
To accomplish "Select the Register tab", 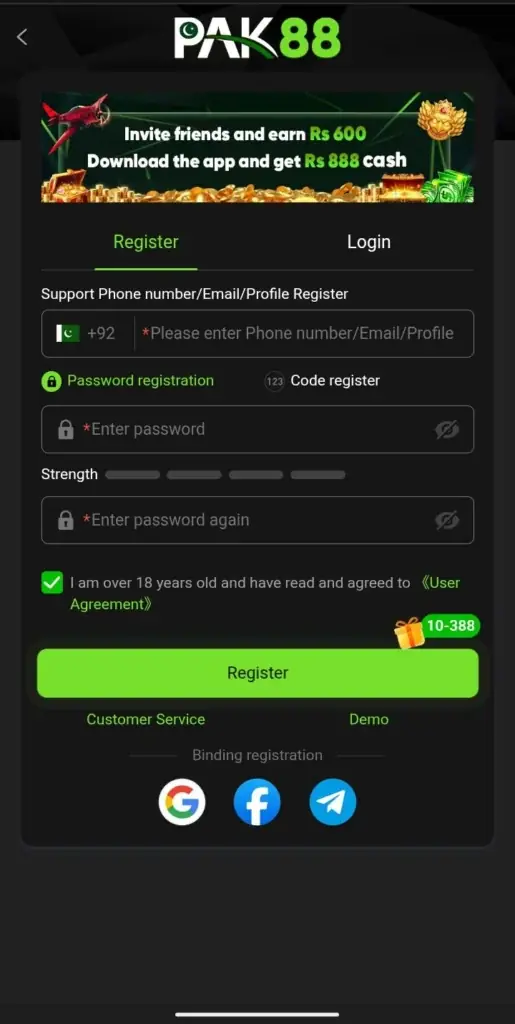I will (146, 242).
